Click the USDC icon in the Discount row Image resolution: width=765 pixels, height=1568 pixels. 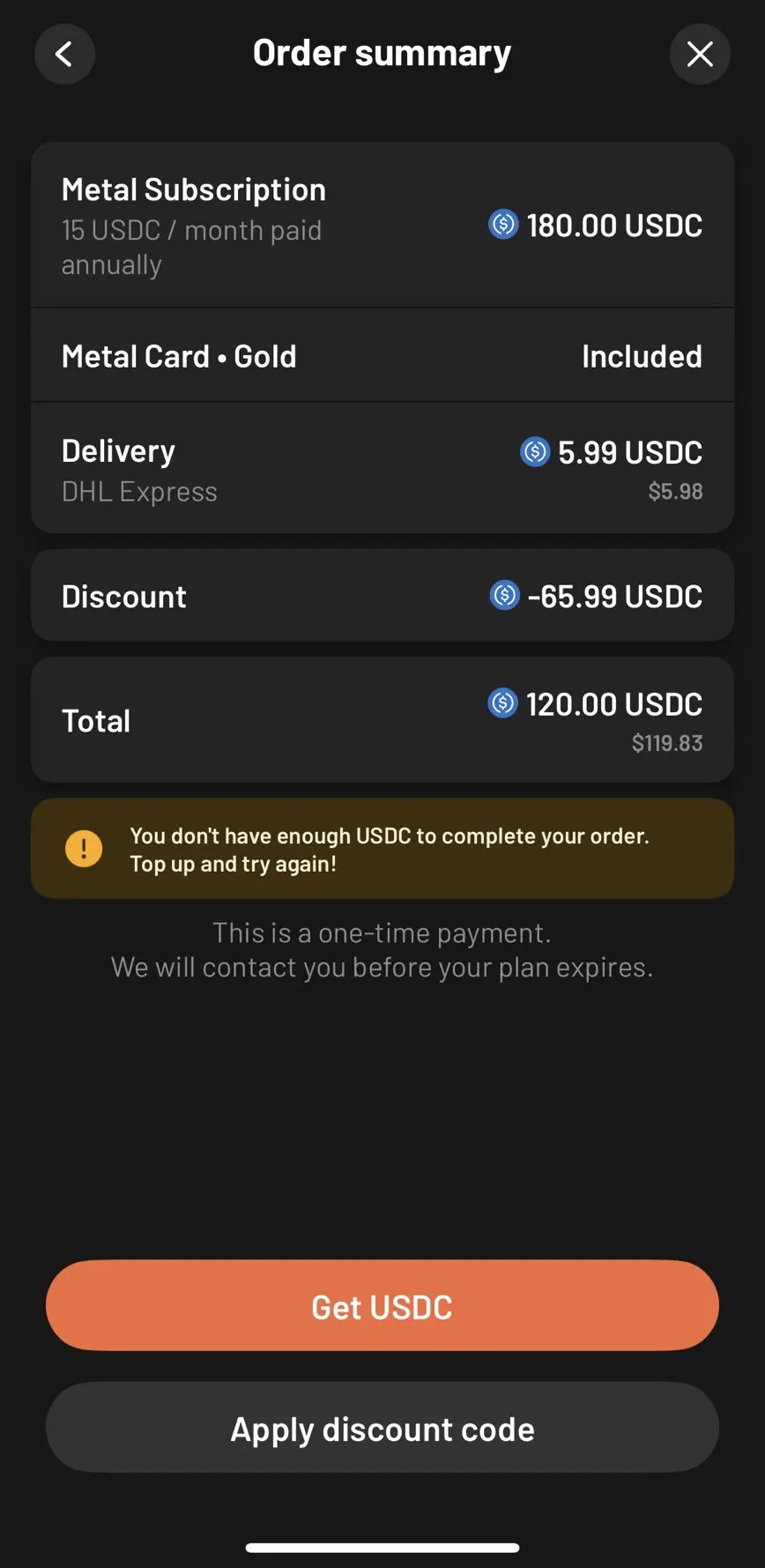tap(502, 596)
